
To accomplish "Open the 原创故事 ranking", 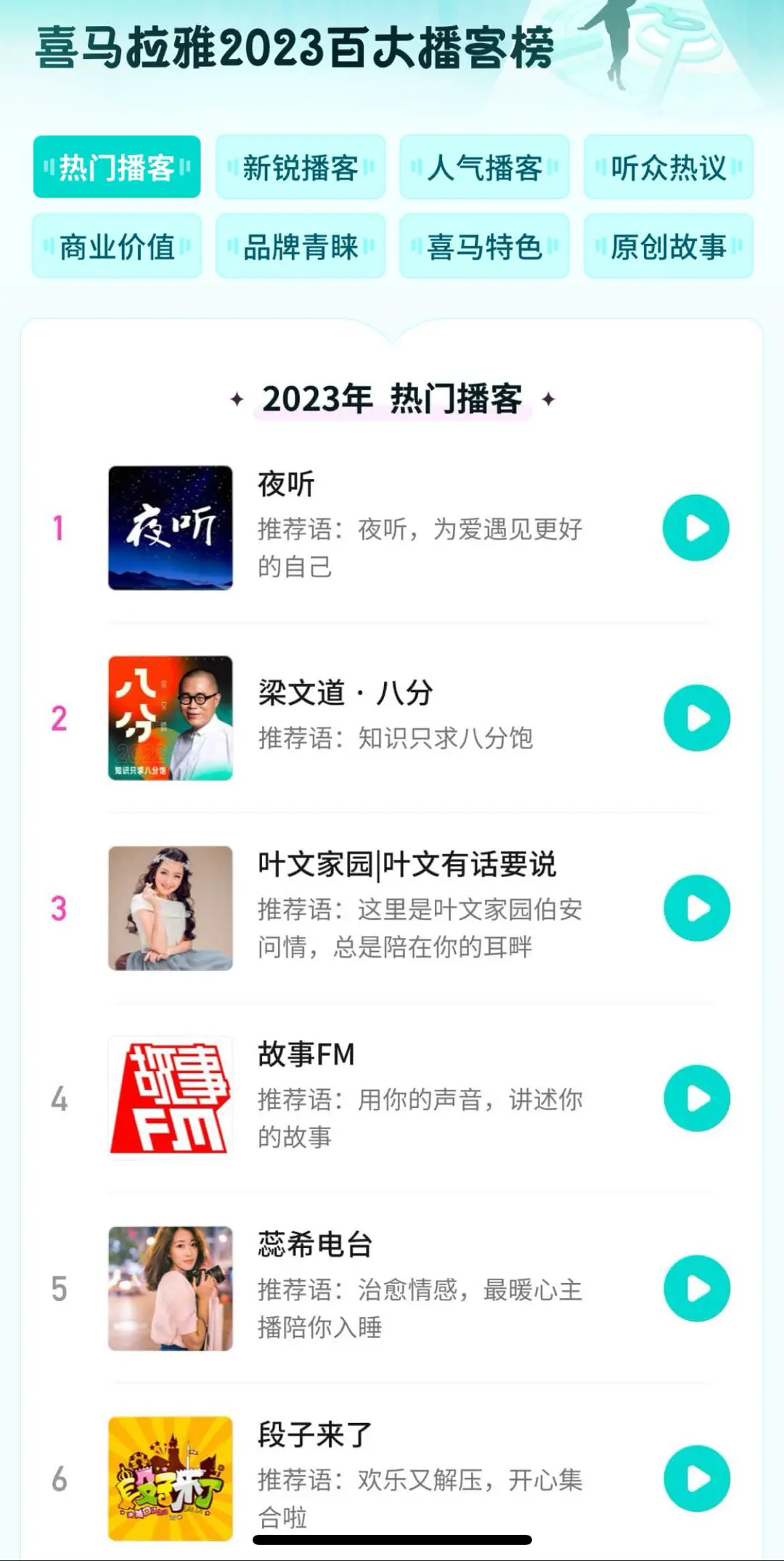I will 668,246.
